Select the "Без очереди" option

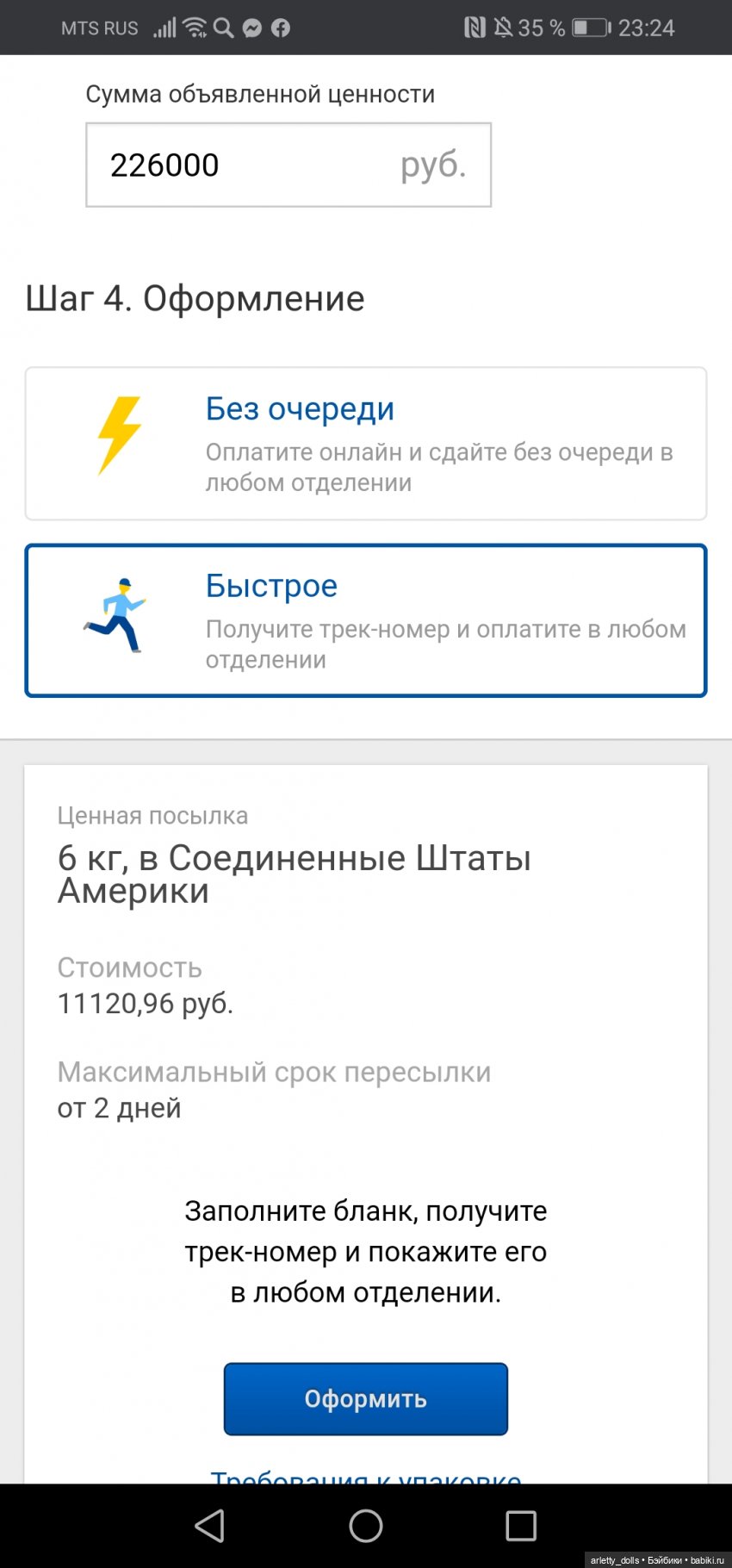click(366, 444)
